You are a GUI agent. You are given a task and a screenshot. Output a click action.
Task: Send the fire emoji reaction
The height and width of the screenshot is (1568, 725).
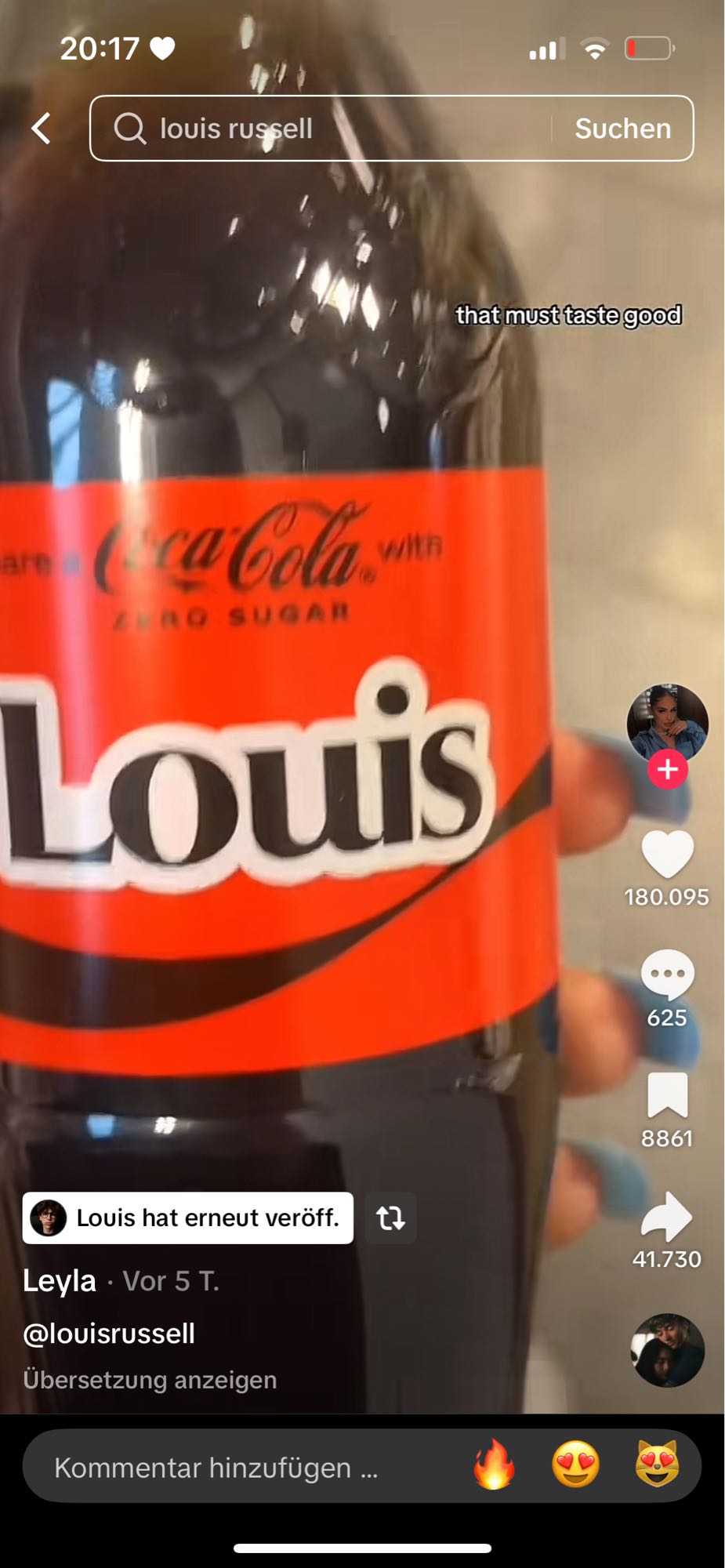click(495, 1465)
